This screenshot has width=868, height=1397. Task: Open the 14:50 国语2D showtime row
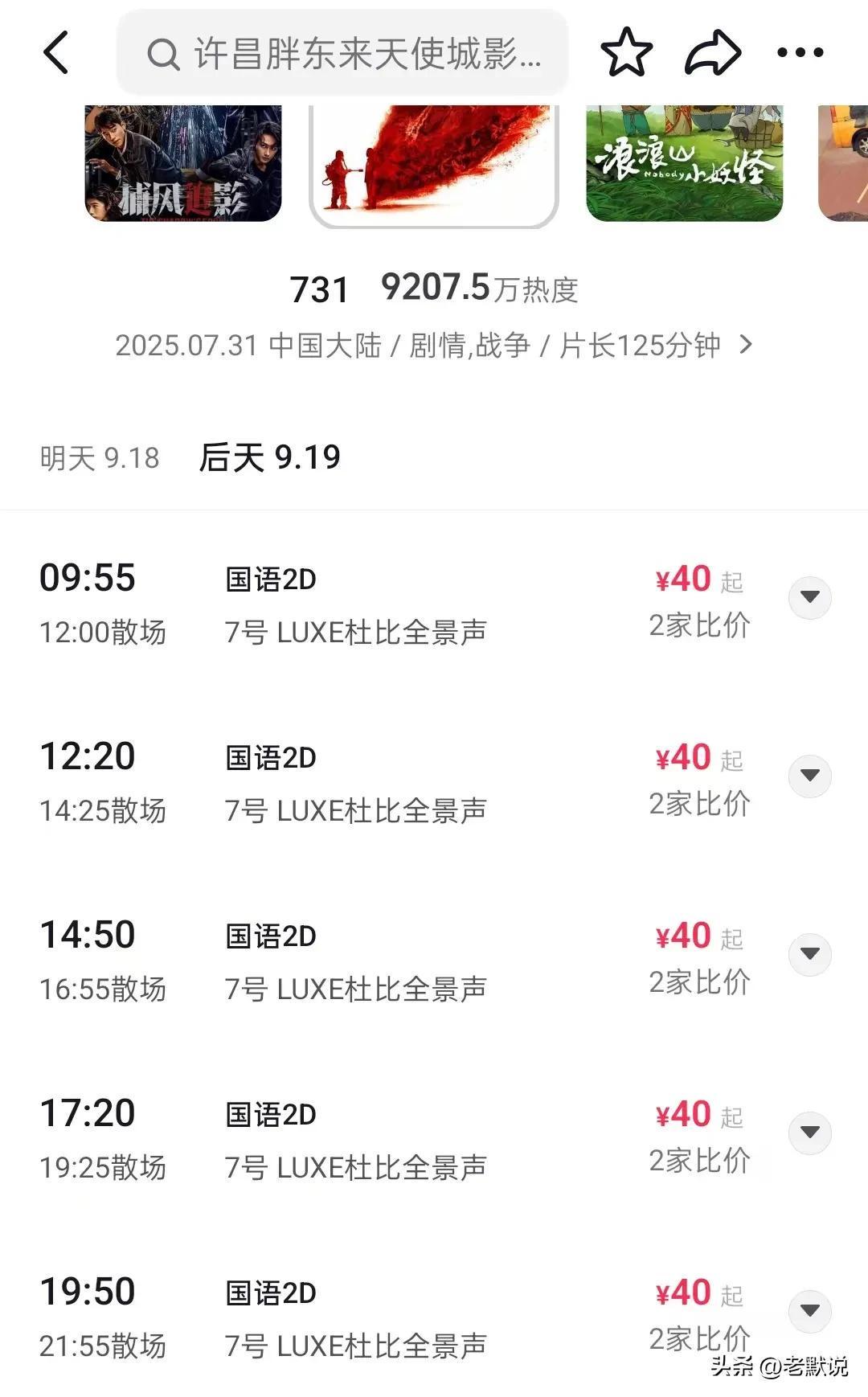coord(434,961)
